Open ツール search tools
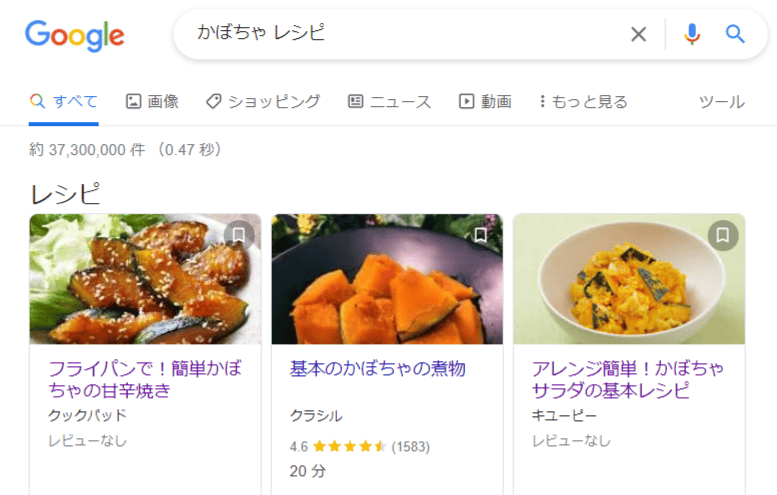Screen dimensions: 777x495 click(x=721, y=101)
